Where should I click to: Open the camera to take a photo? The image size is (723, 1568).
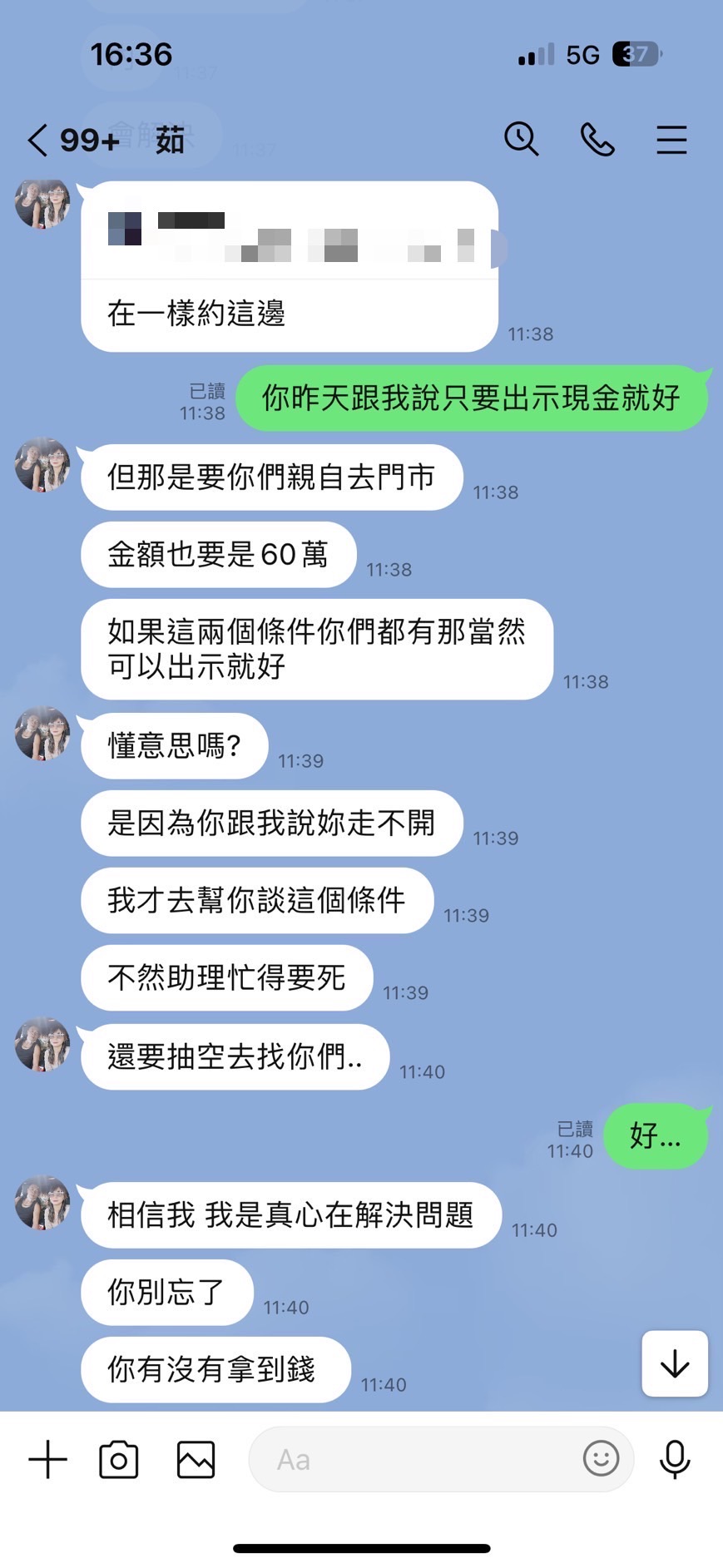pos(119,1459)
